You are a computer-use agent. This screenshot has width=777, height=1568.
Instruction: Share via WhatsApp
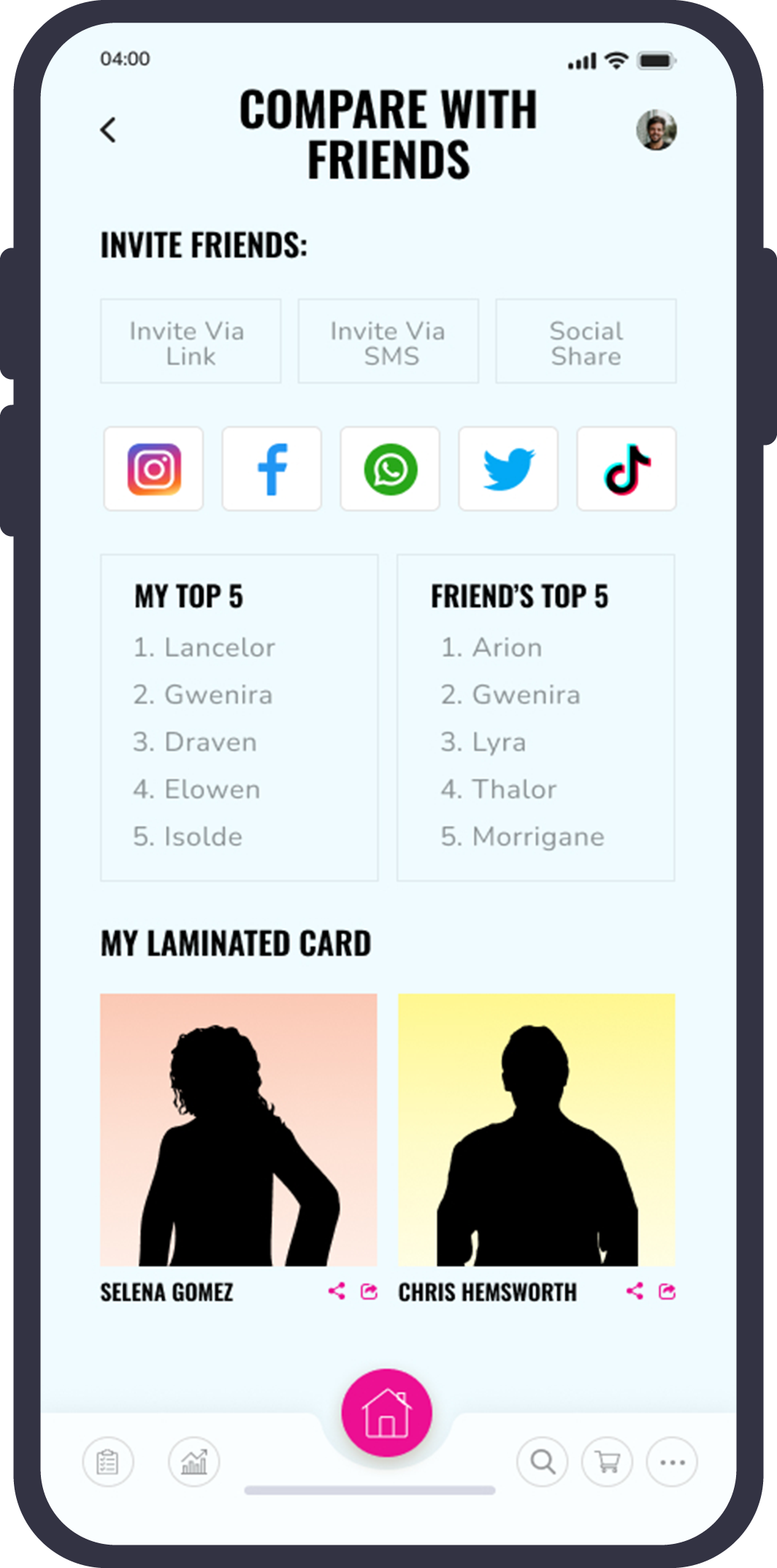[x=390, y=469]
